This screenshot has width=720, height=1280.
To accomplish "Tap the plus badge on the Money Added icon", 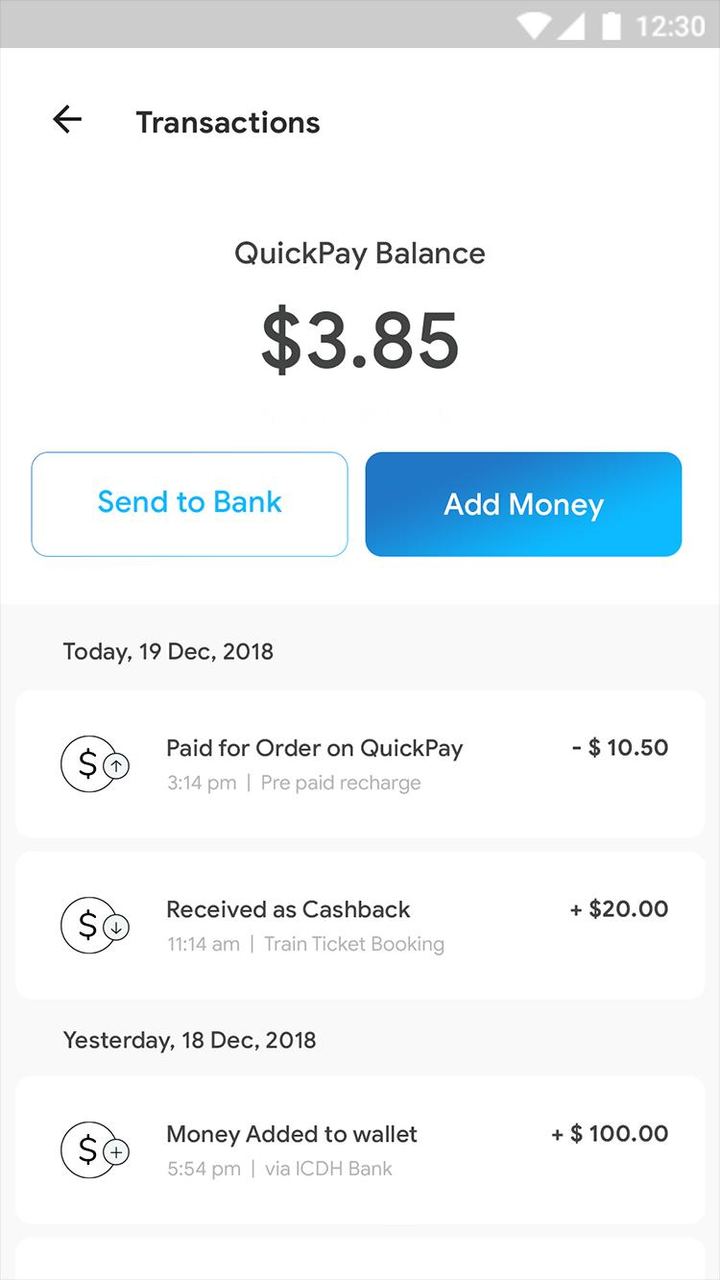I will (x=115, y=1152).
